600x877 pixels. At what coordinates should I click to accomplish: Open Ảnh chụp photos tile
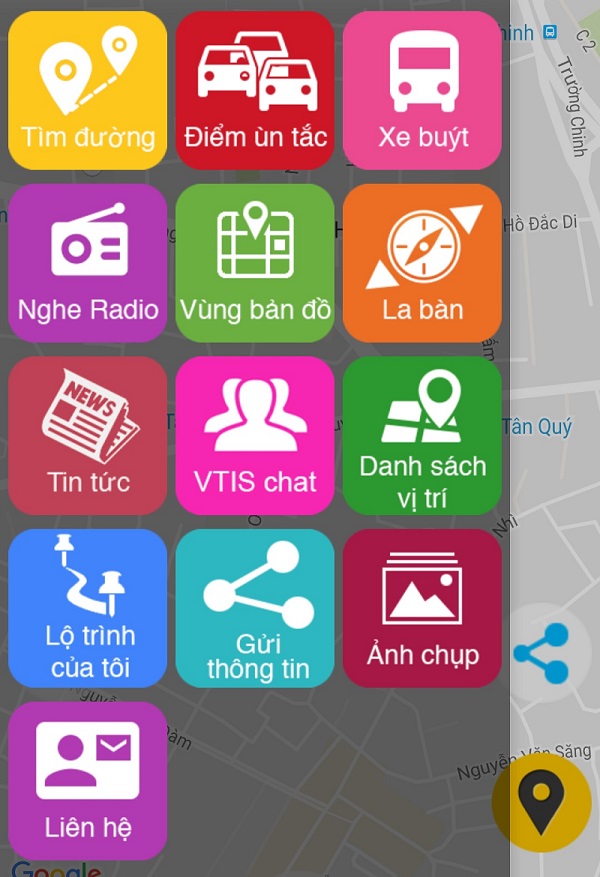click(x=422, y=608)
